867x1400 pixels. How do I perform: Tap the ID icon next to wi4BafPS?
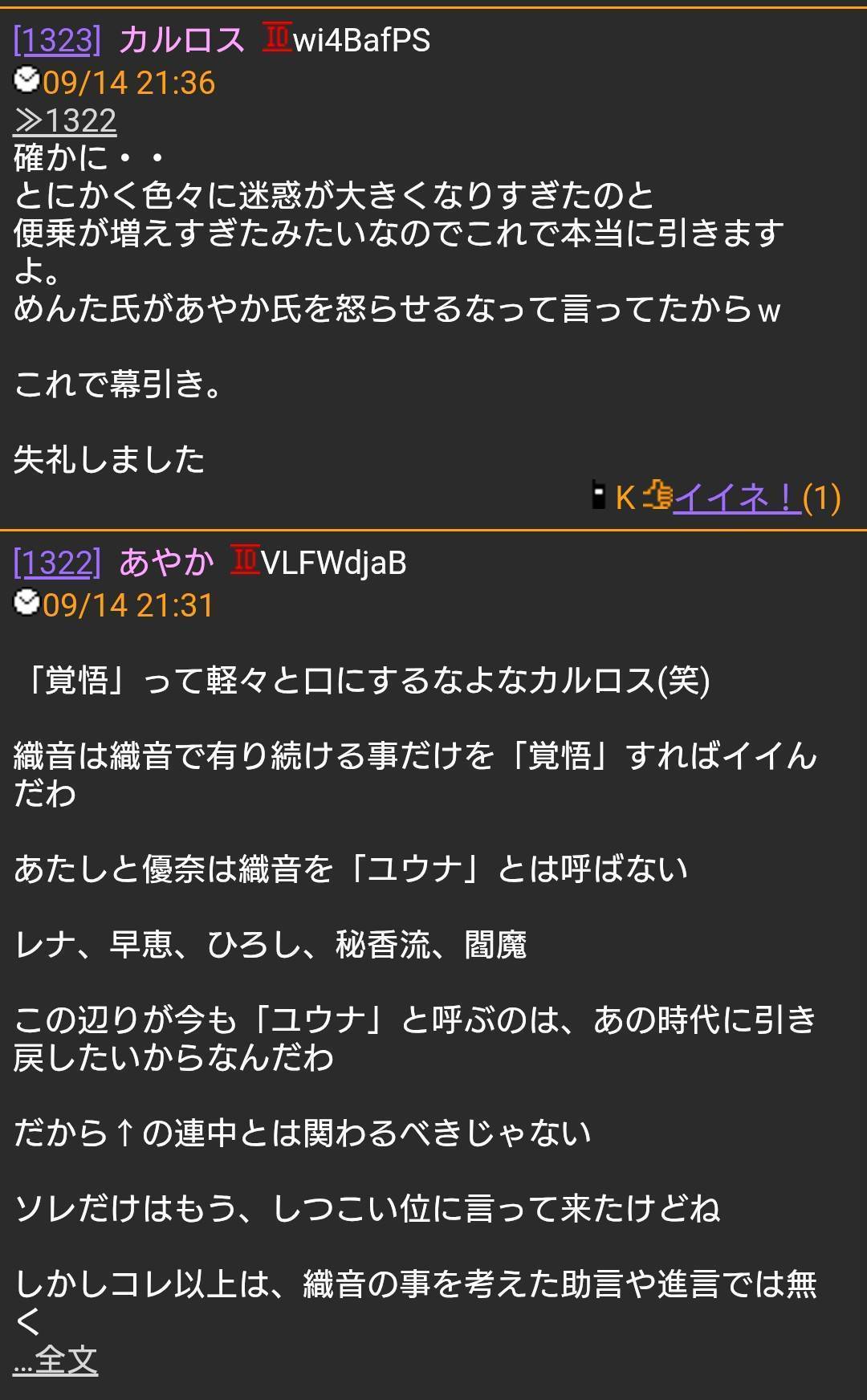coord(276,39)
